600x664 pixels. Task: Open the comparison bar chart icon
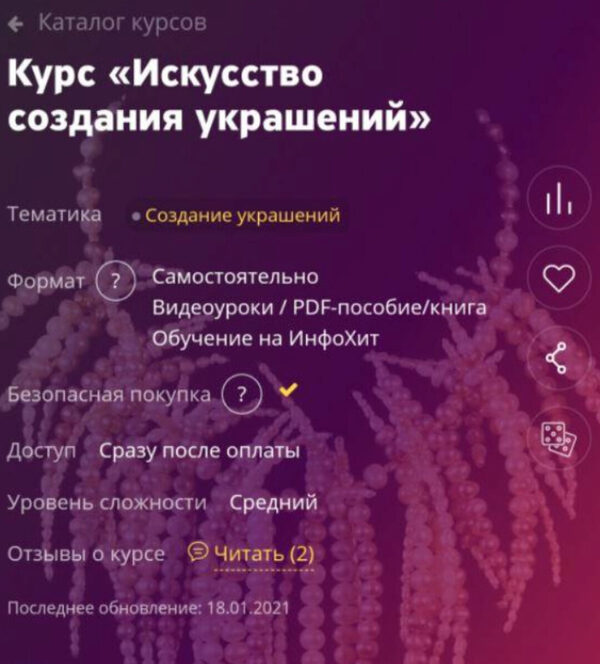click(557, 198)
